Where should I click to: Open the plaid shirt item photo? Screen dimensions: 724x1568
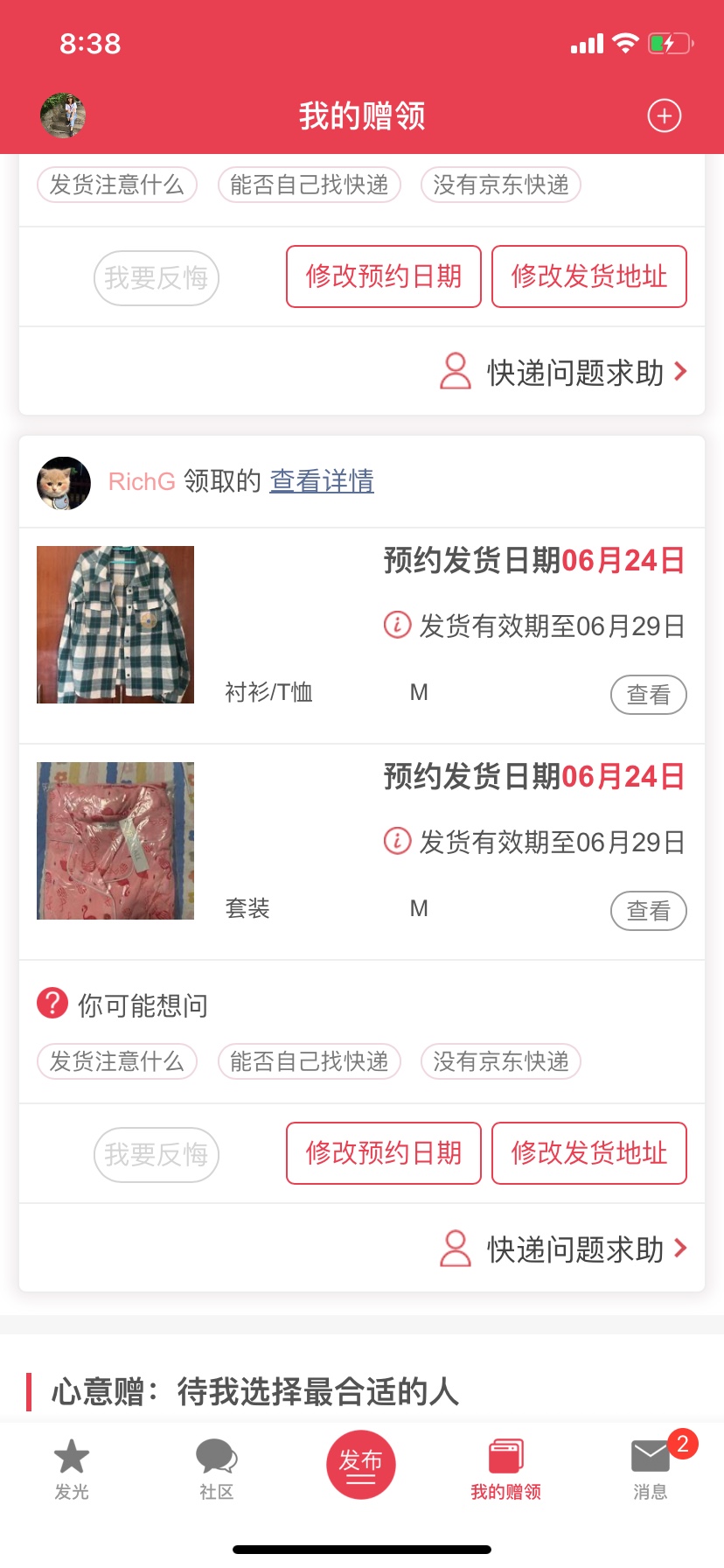point(115,625)
